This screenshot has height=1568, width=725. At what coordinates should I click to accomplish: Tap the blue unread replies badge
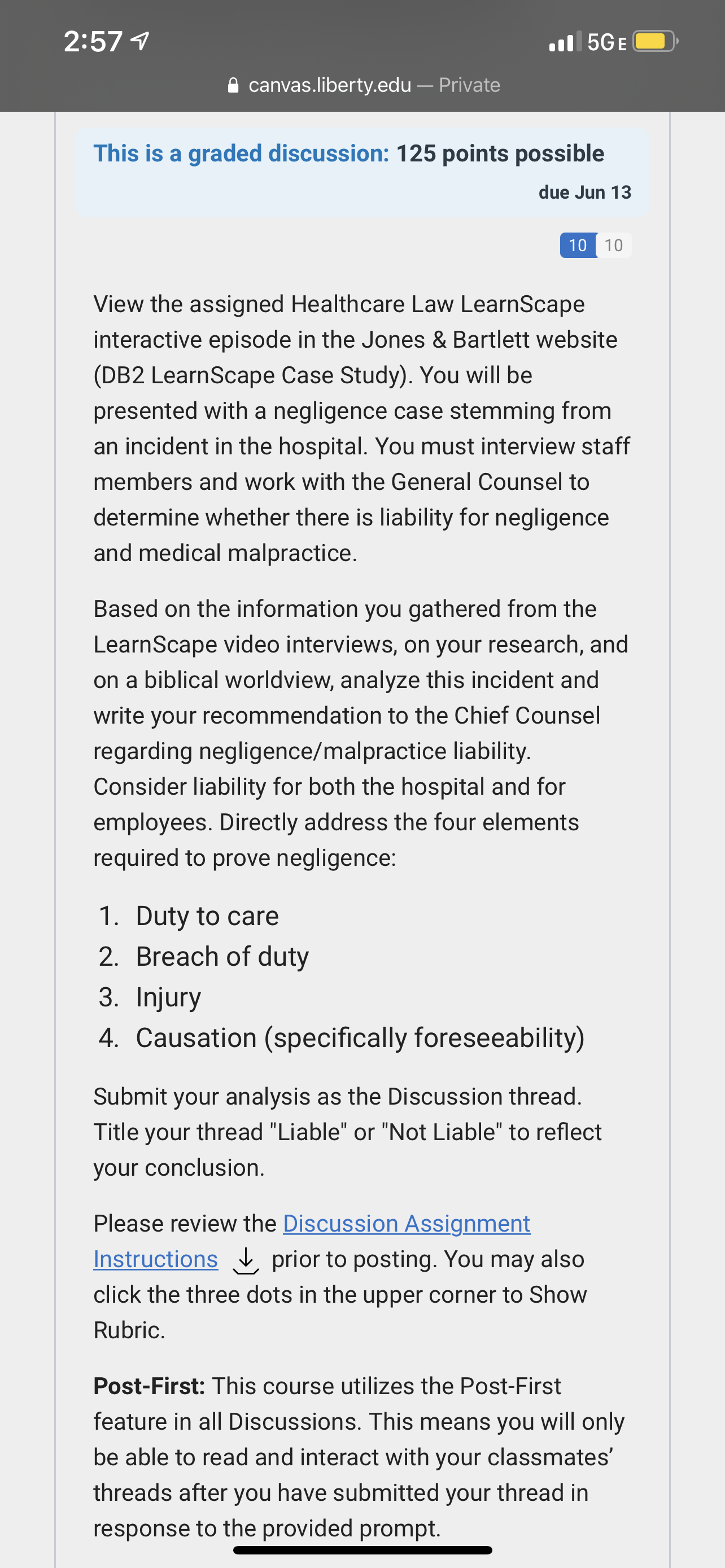(x=578, y=246)
